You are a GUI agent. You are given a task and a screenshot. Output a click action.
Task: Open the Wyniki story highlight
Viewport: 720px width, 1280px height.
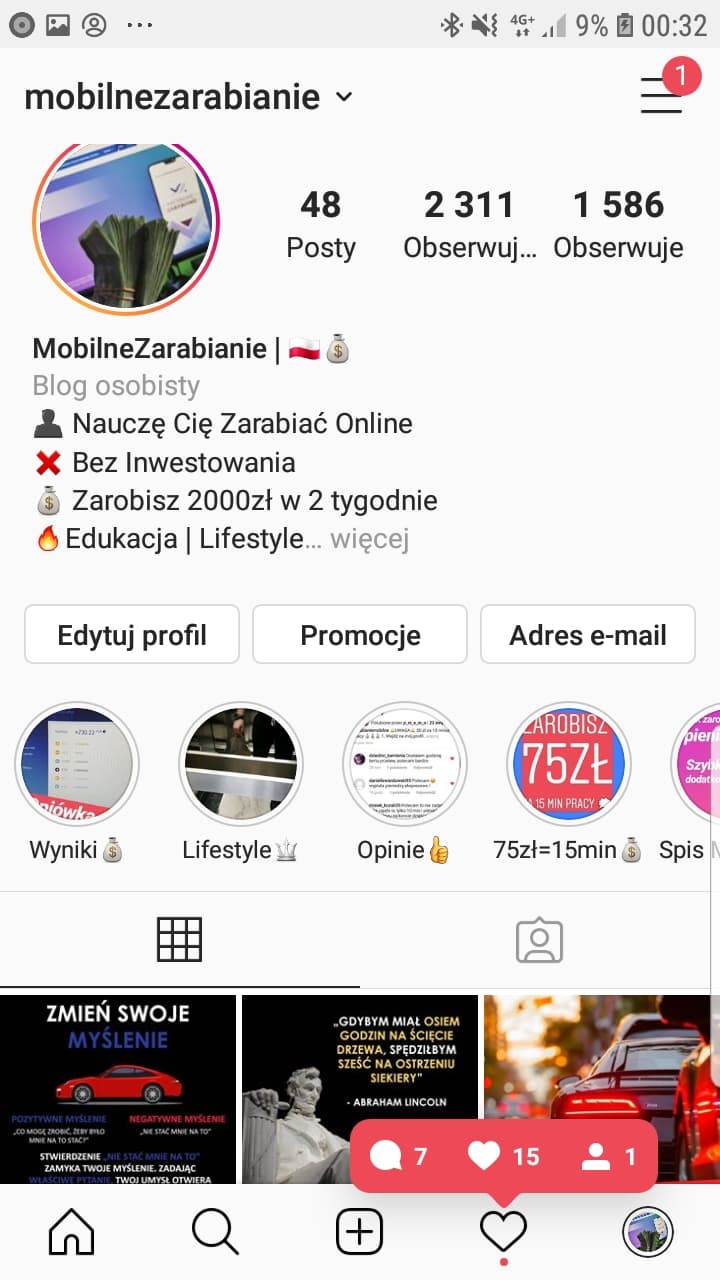[x=77, y=764]
